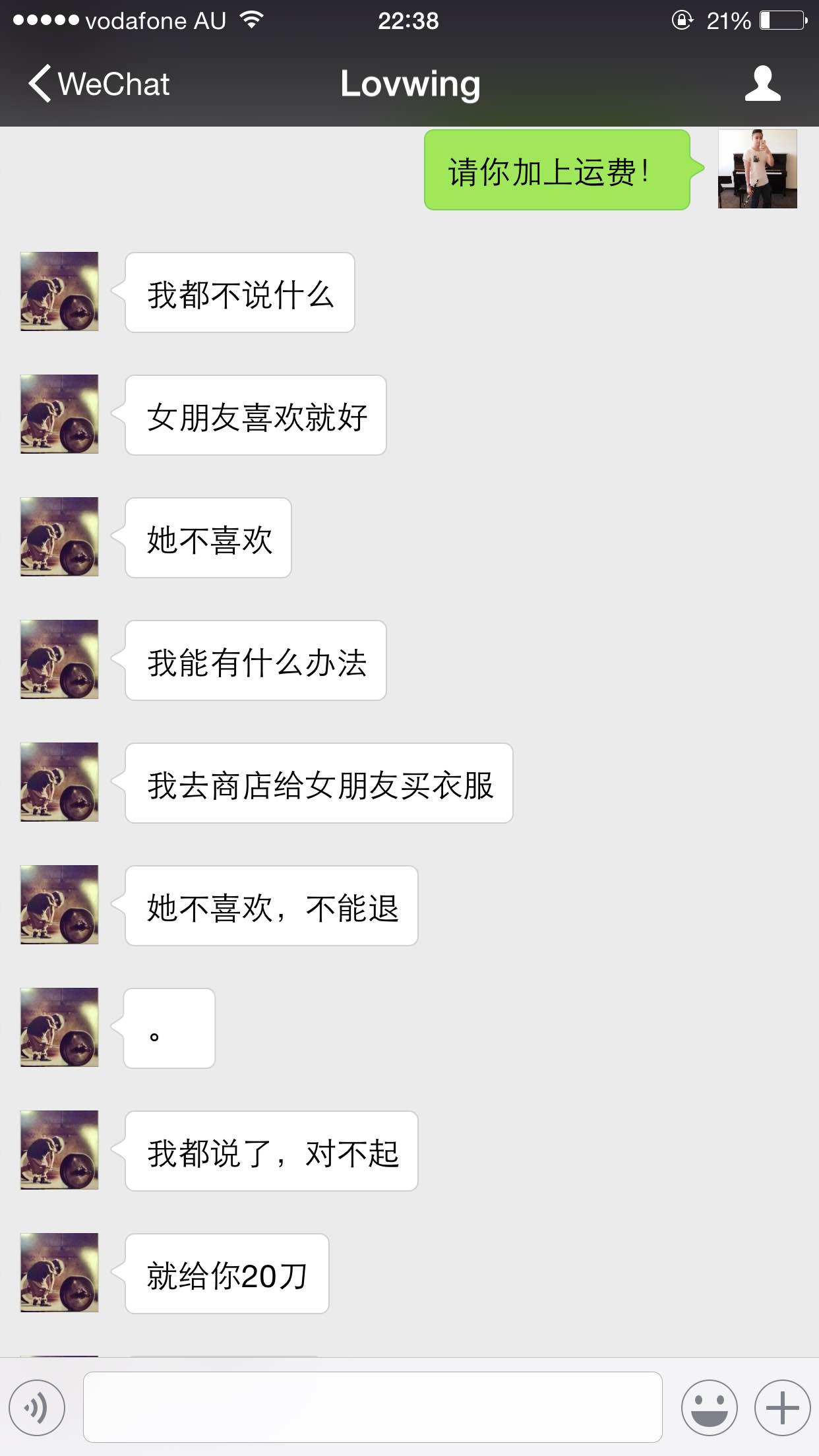The image size is (819, 1456).
Task: Open Lovwing's avatar beside "我都不说什么"
Action: 59,291
